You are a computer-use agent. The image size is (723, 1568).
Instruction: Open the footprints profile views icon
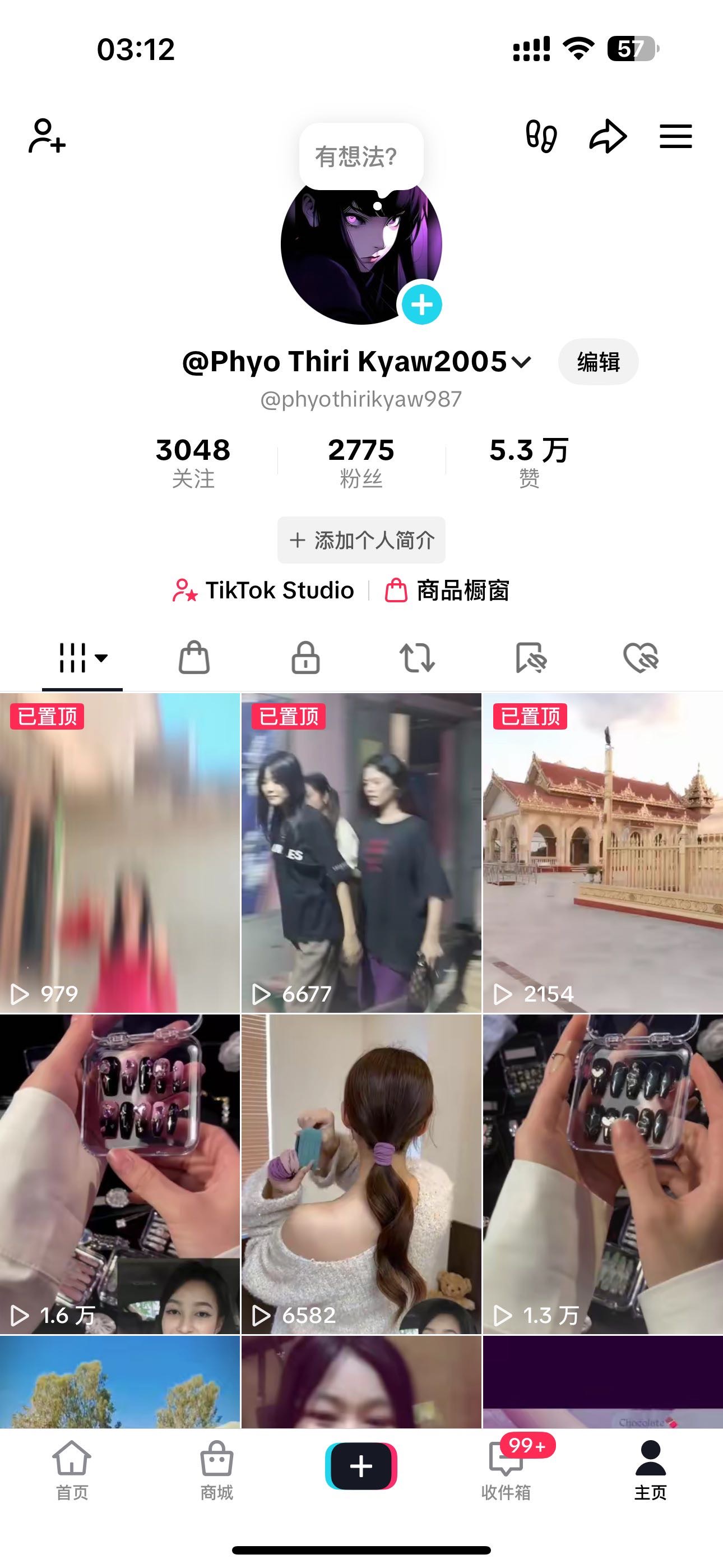[540, 136]
